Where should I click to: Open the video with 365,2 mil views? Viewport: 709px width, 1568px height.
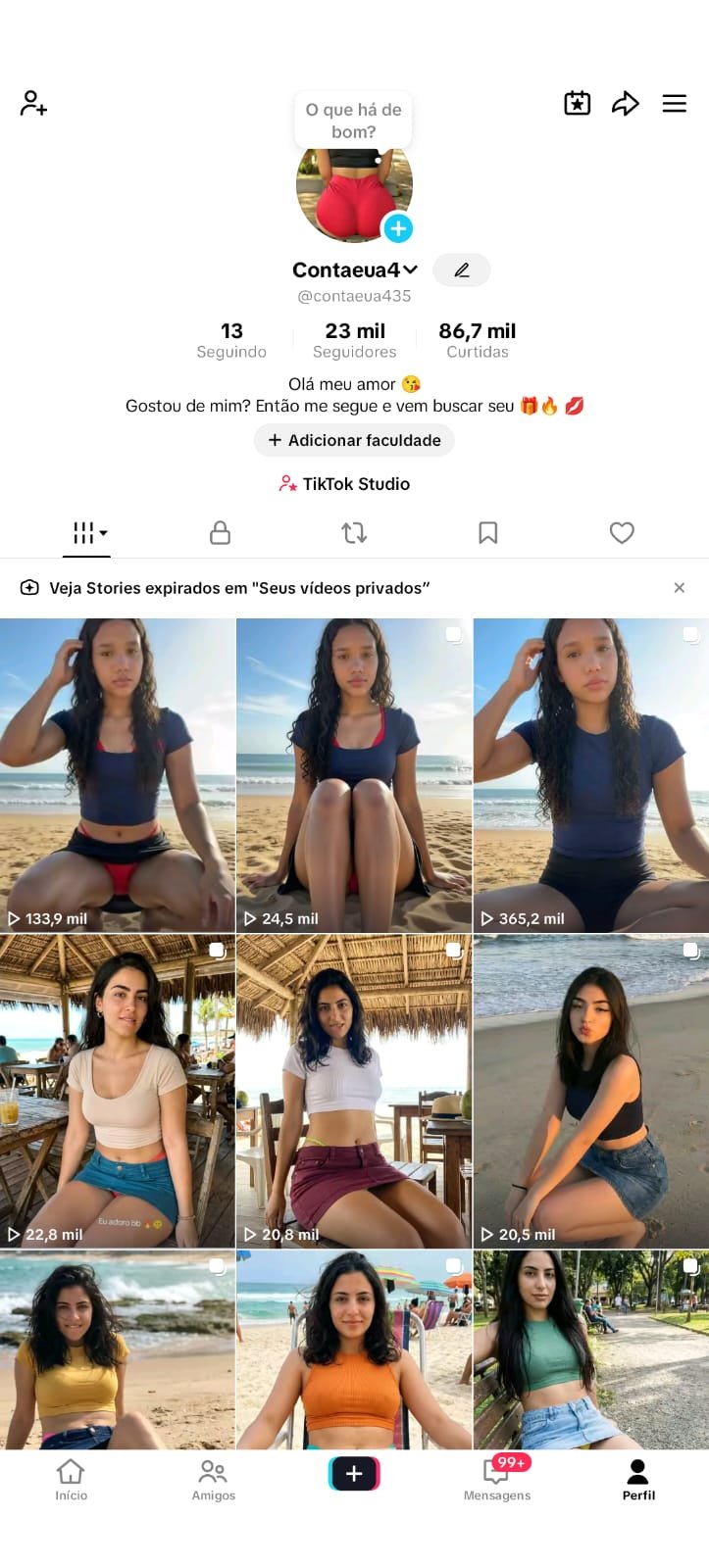click(x=590, y=774)
